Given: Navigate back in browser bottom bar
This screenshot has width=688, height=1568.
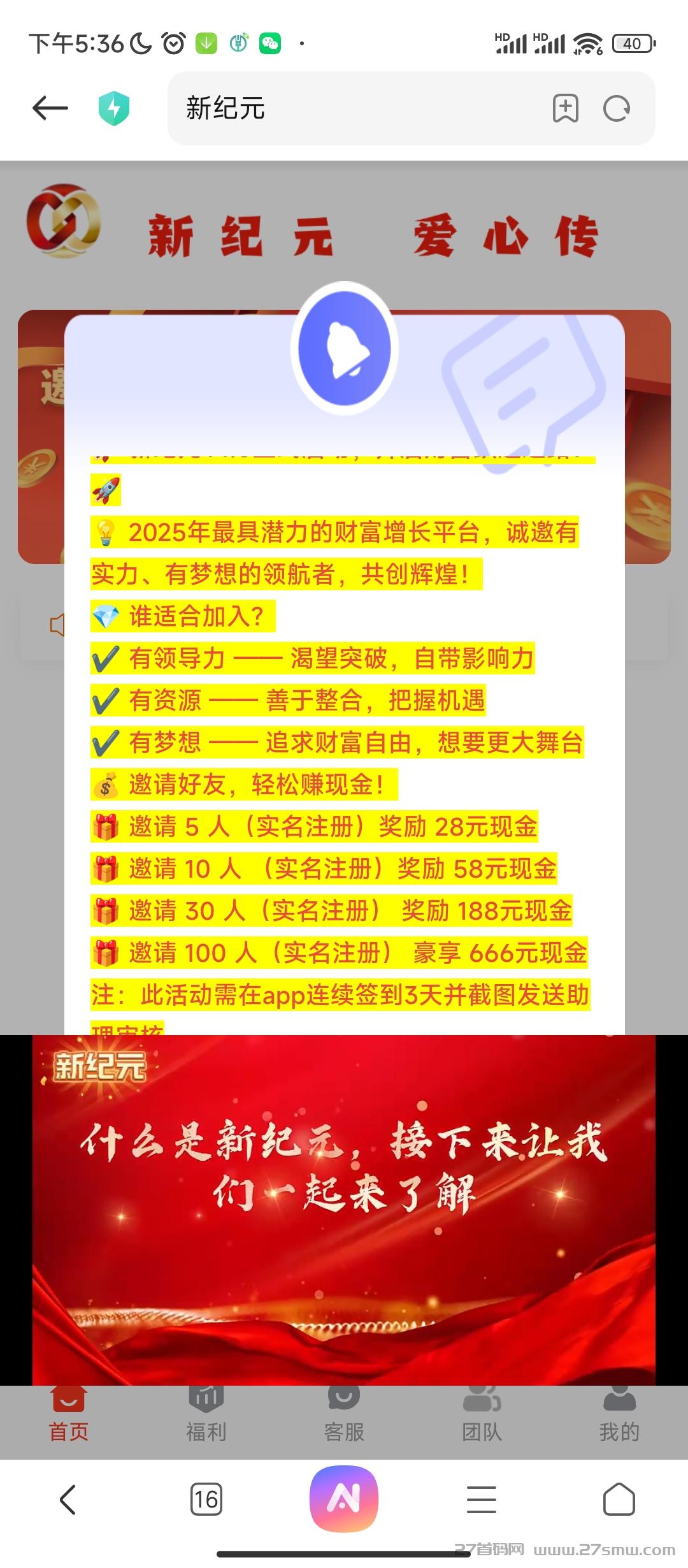Looking at the screenshot, I should (68, 1499).
